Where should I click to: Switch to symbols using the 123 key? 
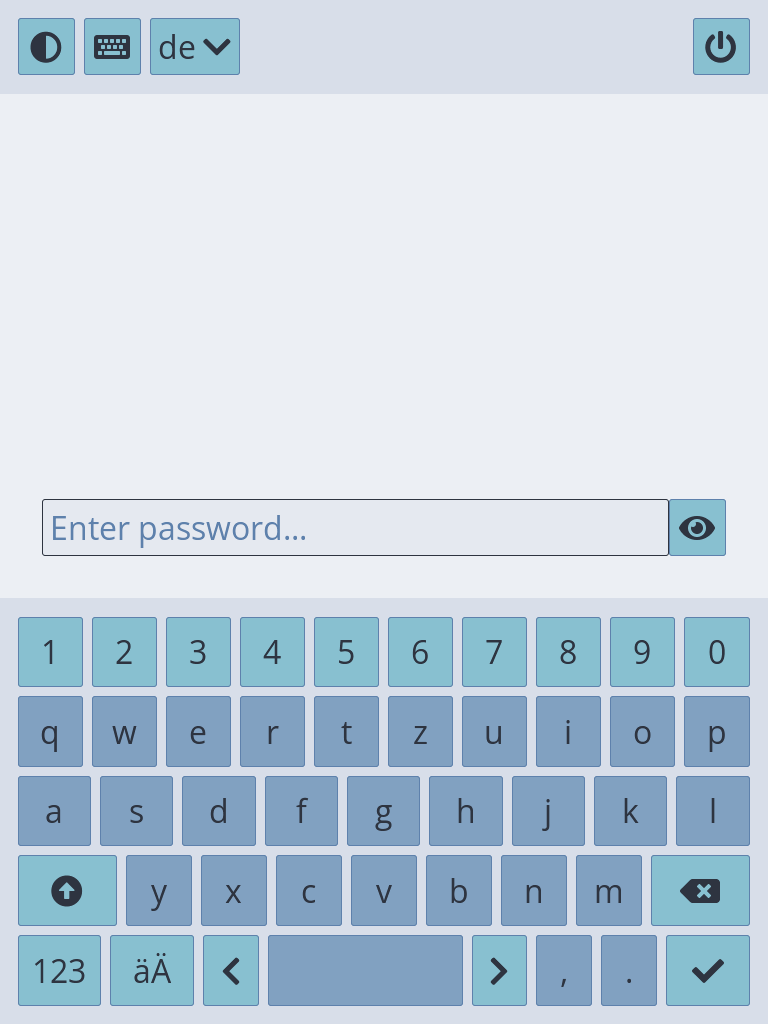tap(59, 970)
